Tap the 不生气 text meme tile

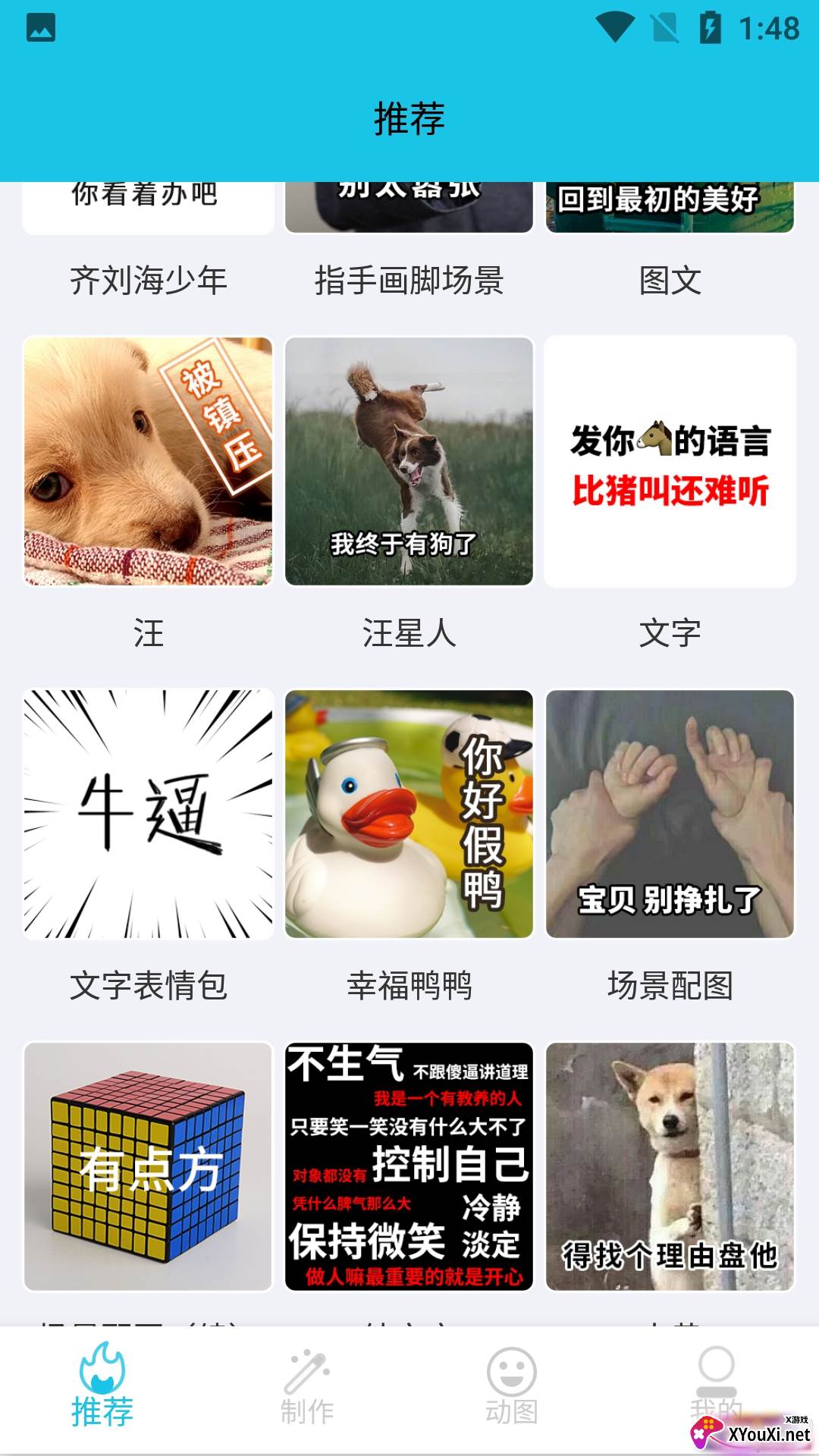pos(409,1166)
